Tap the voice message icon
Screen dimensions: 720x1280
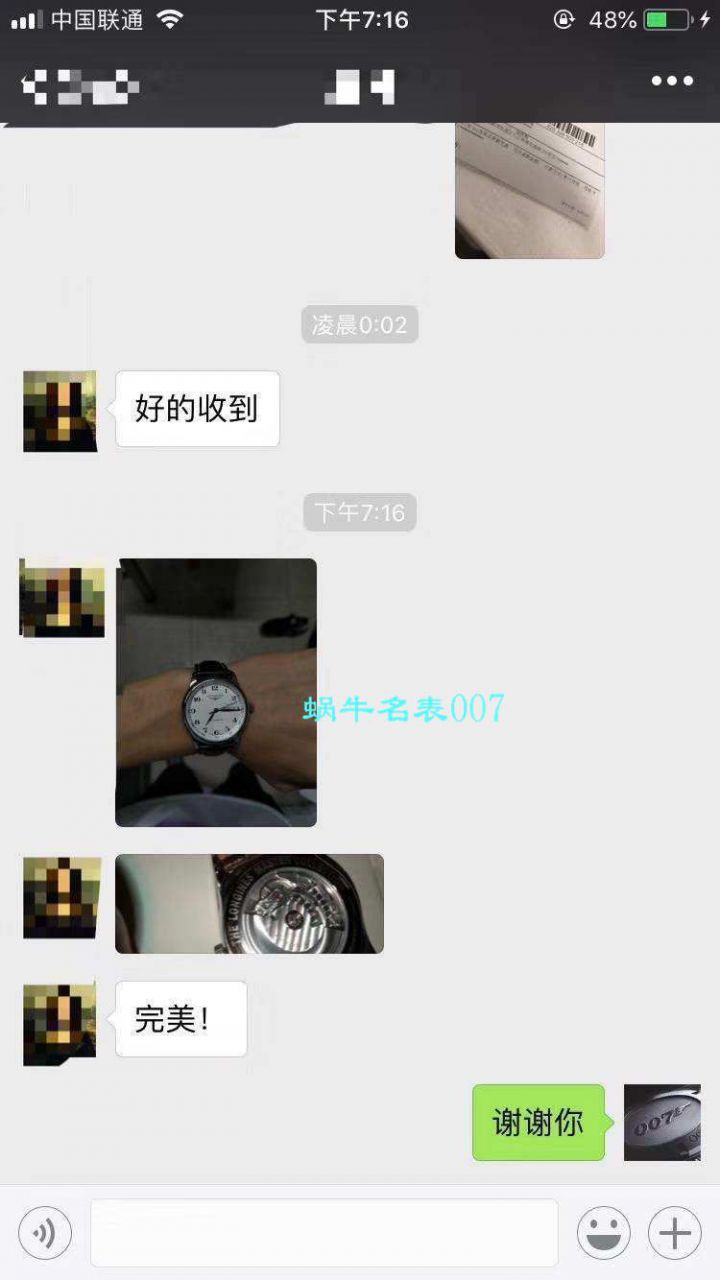click(45, 1233)
